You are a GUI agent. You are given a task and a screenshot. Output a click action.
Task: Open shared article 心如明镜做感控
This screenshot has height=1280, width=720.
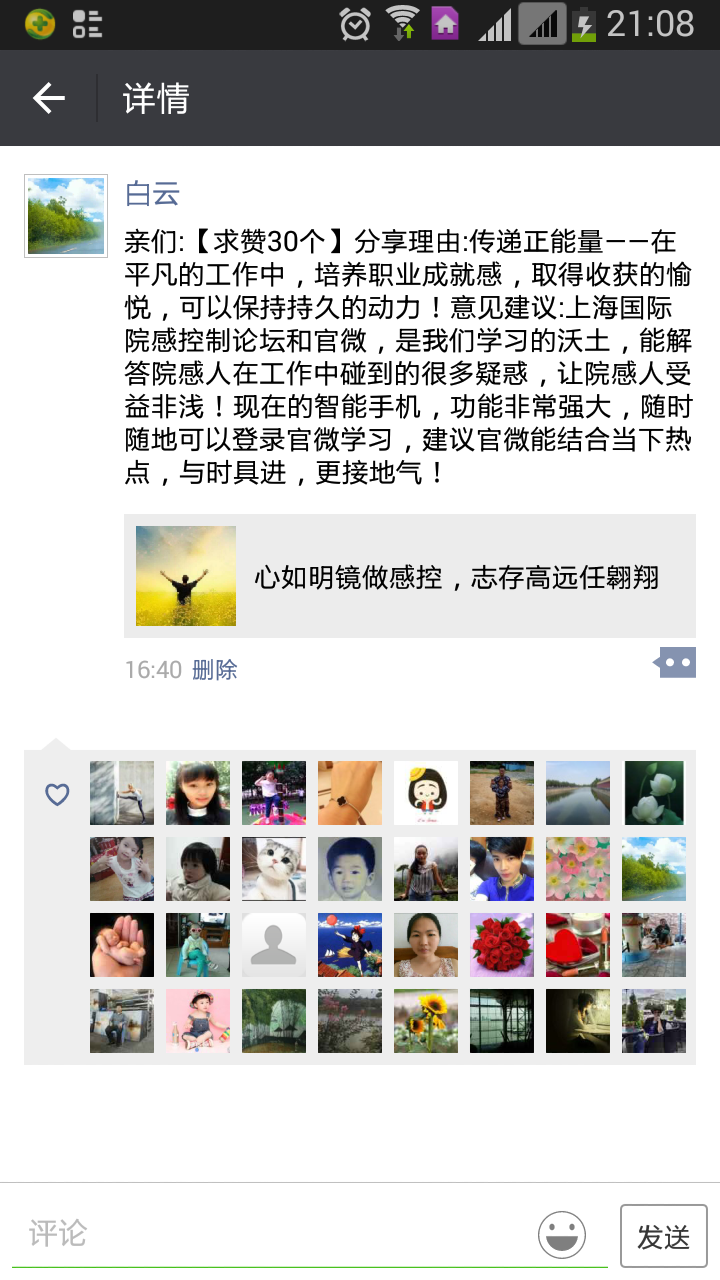click(410, 576)
